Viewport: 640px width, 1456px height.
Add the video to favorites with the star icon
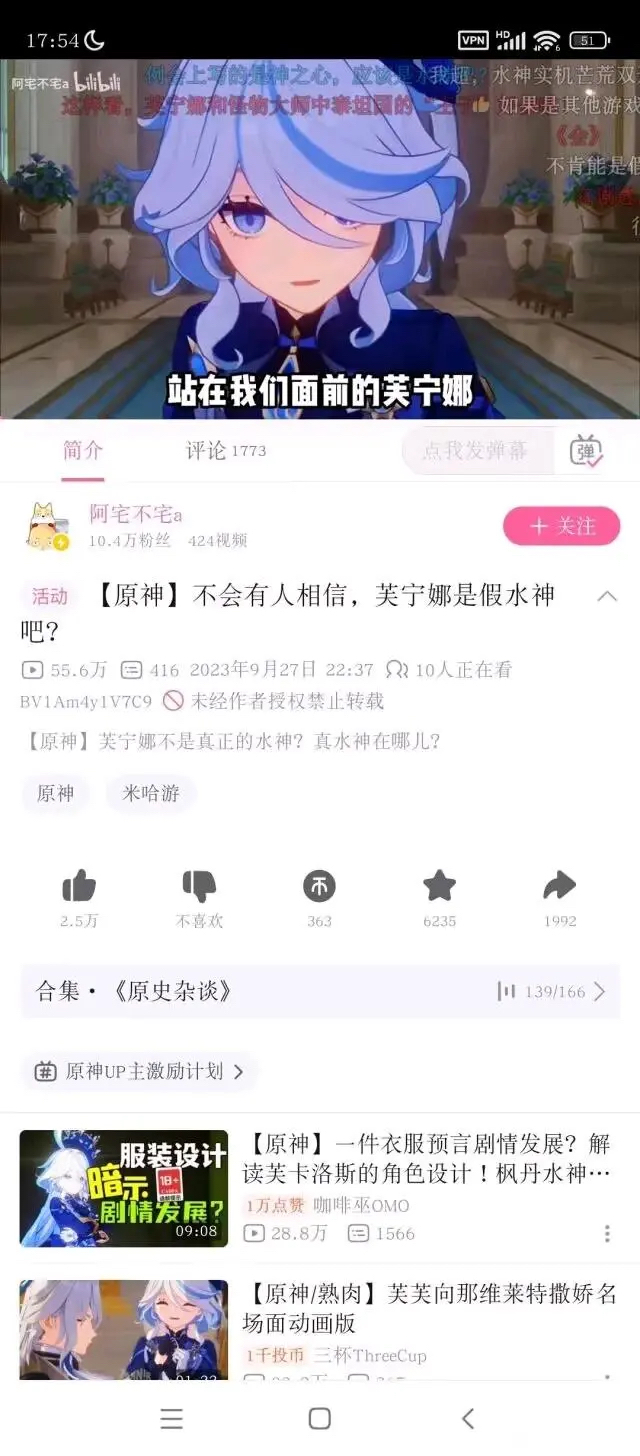coord(439,886)
